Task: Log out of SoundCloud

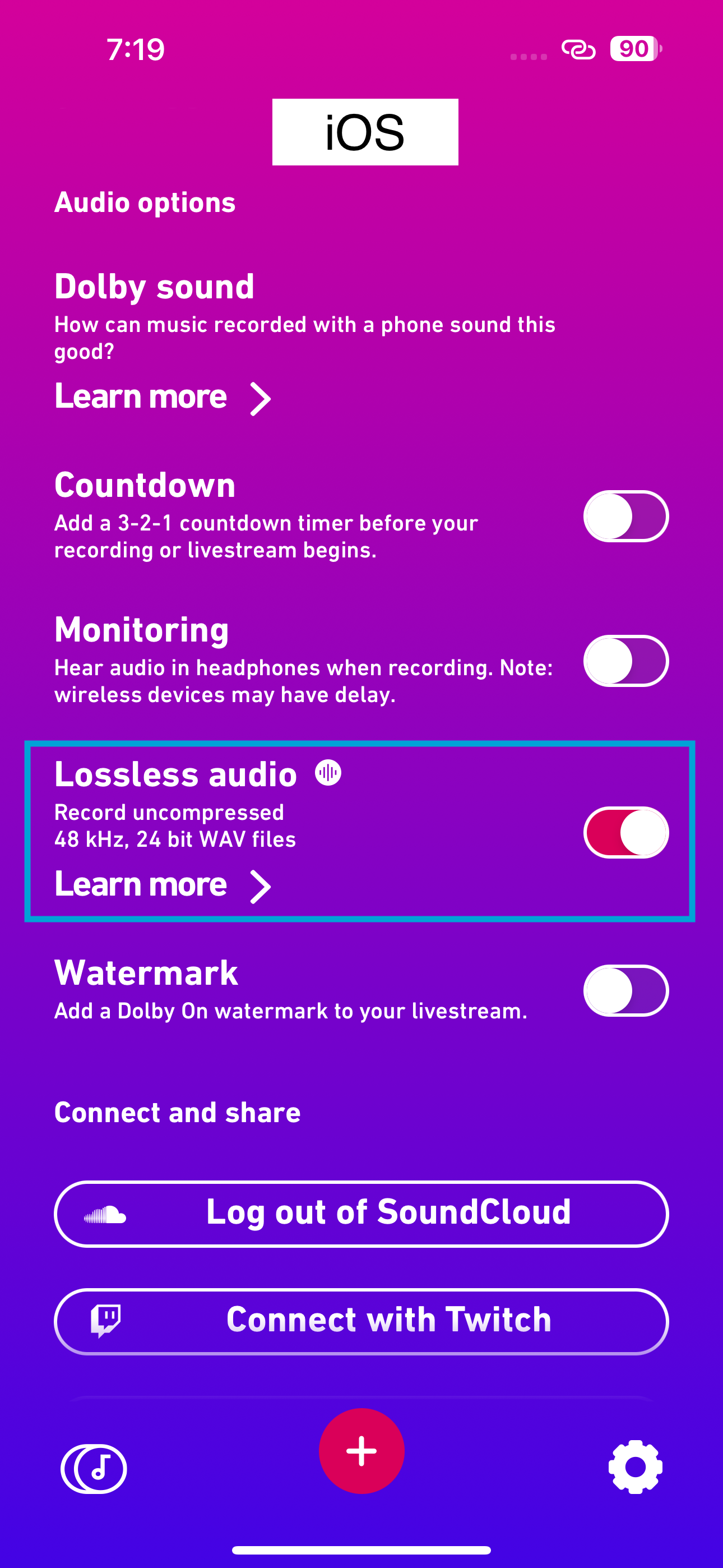Action: click(x=361, y=1214)
